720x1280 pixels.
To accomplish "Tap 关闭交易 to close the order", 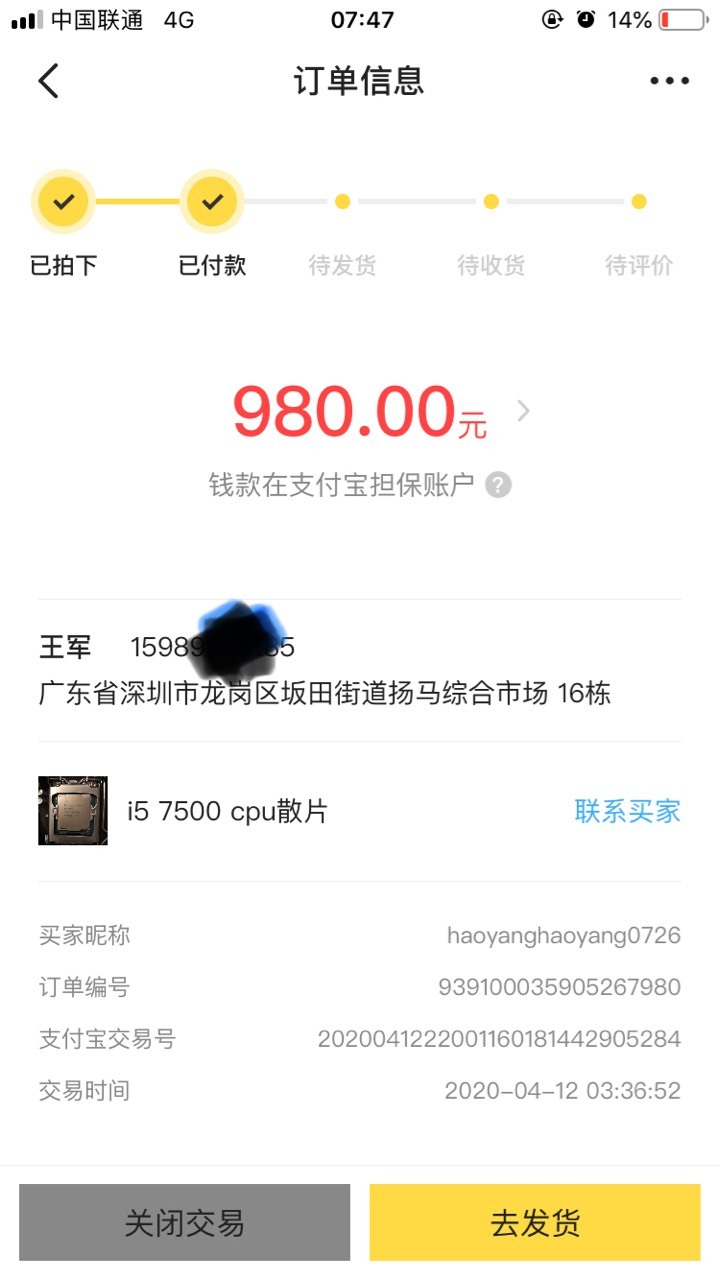I will (184, 1222).
